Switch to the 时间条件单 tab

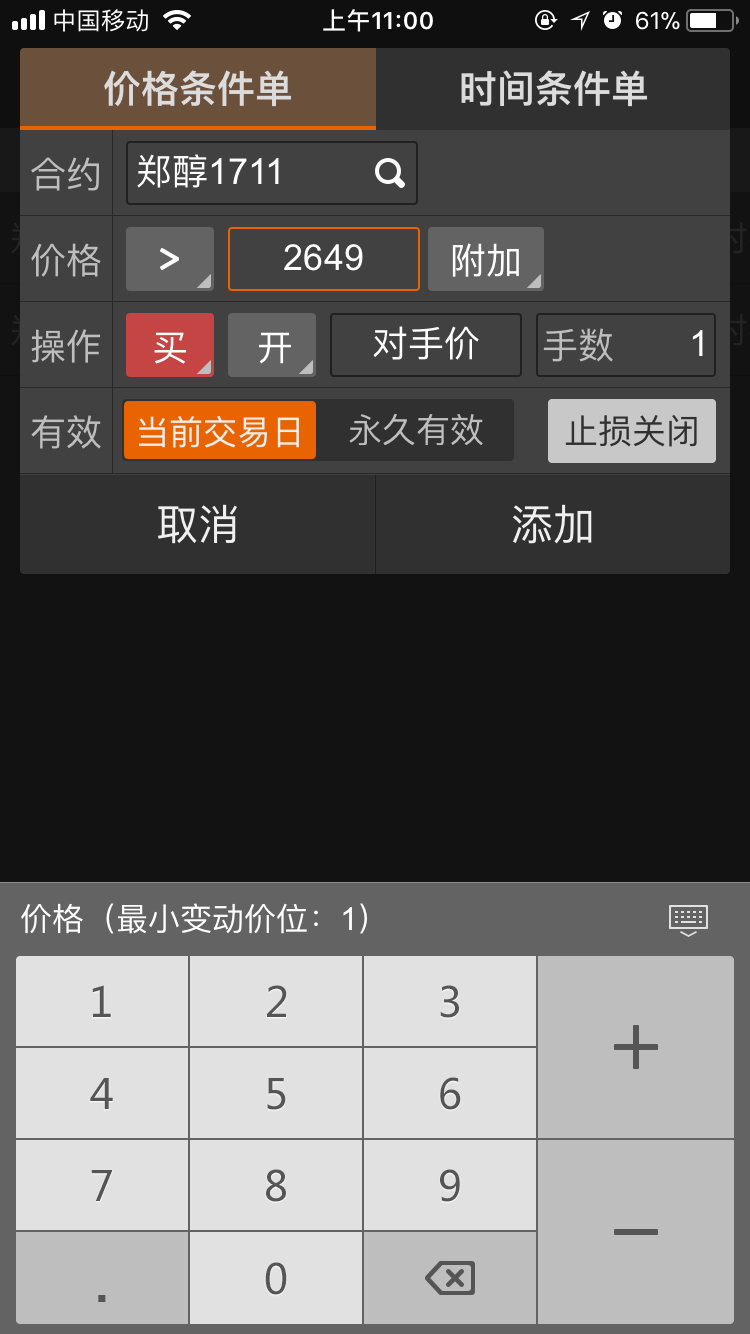[x=553, y=89]
